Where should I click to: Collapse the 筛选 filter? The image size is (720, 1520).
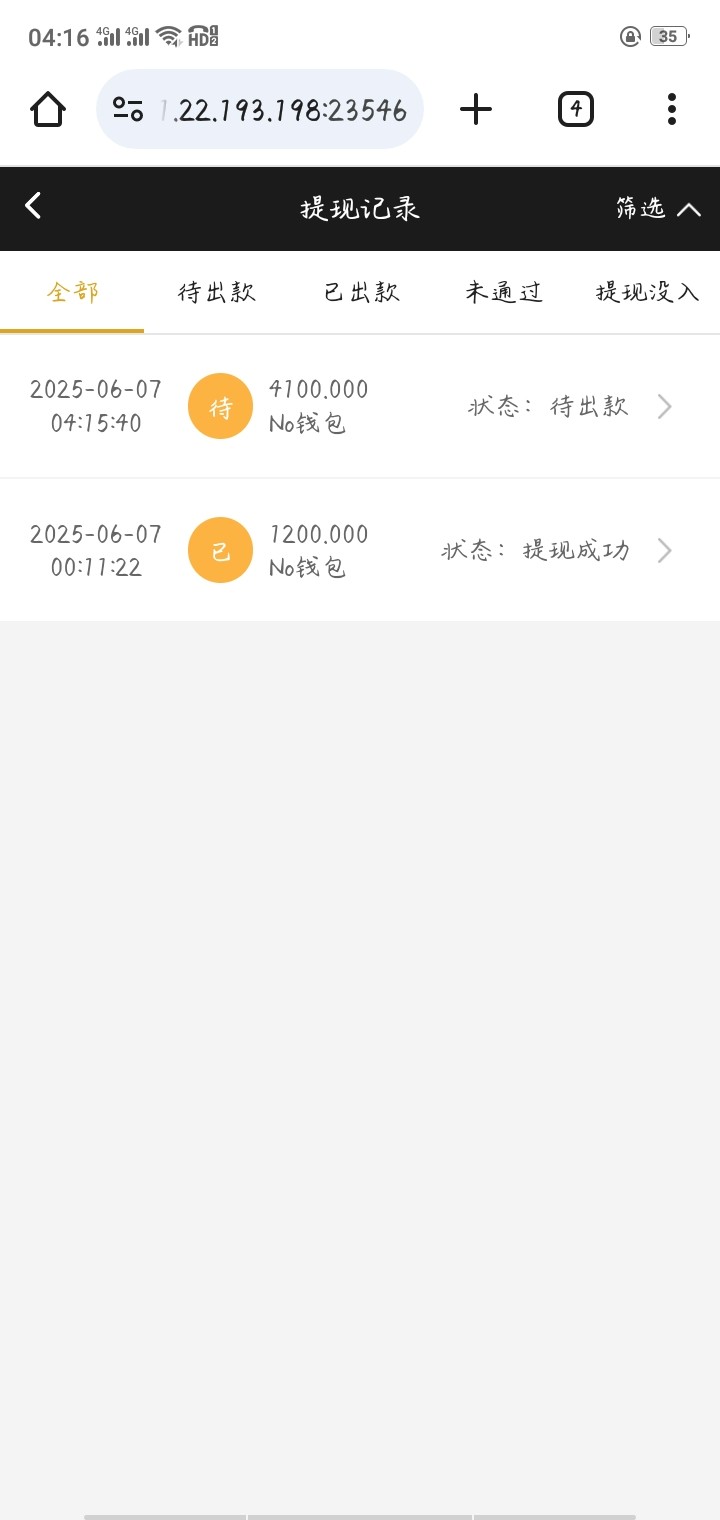tap(658, 208)
